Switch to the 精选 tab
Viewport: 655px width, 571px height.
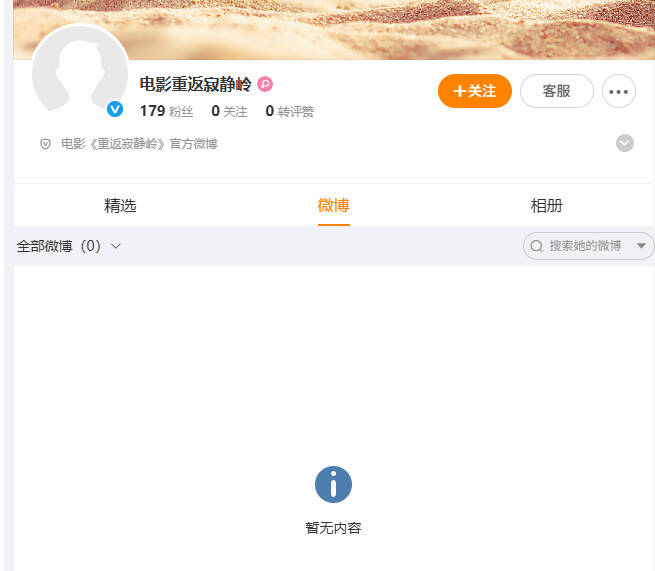[x=120, y=206]
